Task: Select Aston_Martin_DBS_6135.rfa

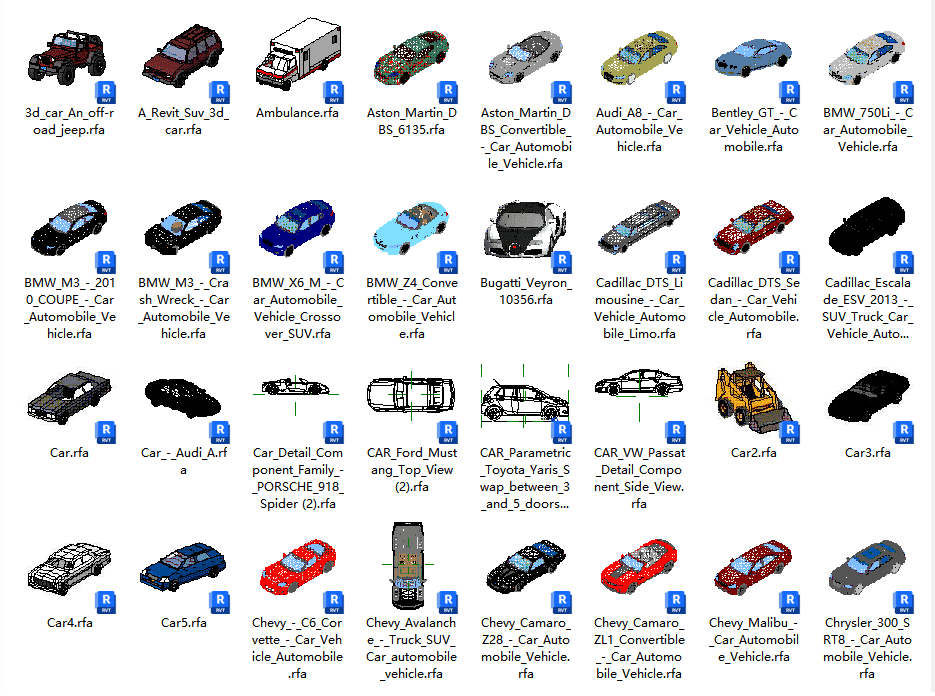Action: (x=411, y=60)
